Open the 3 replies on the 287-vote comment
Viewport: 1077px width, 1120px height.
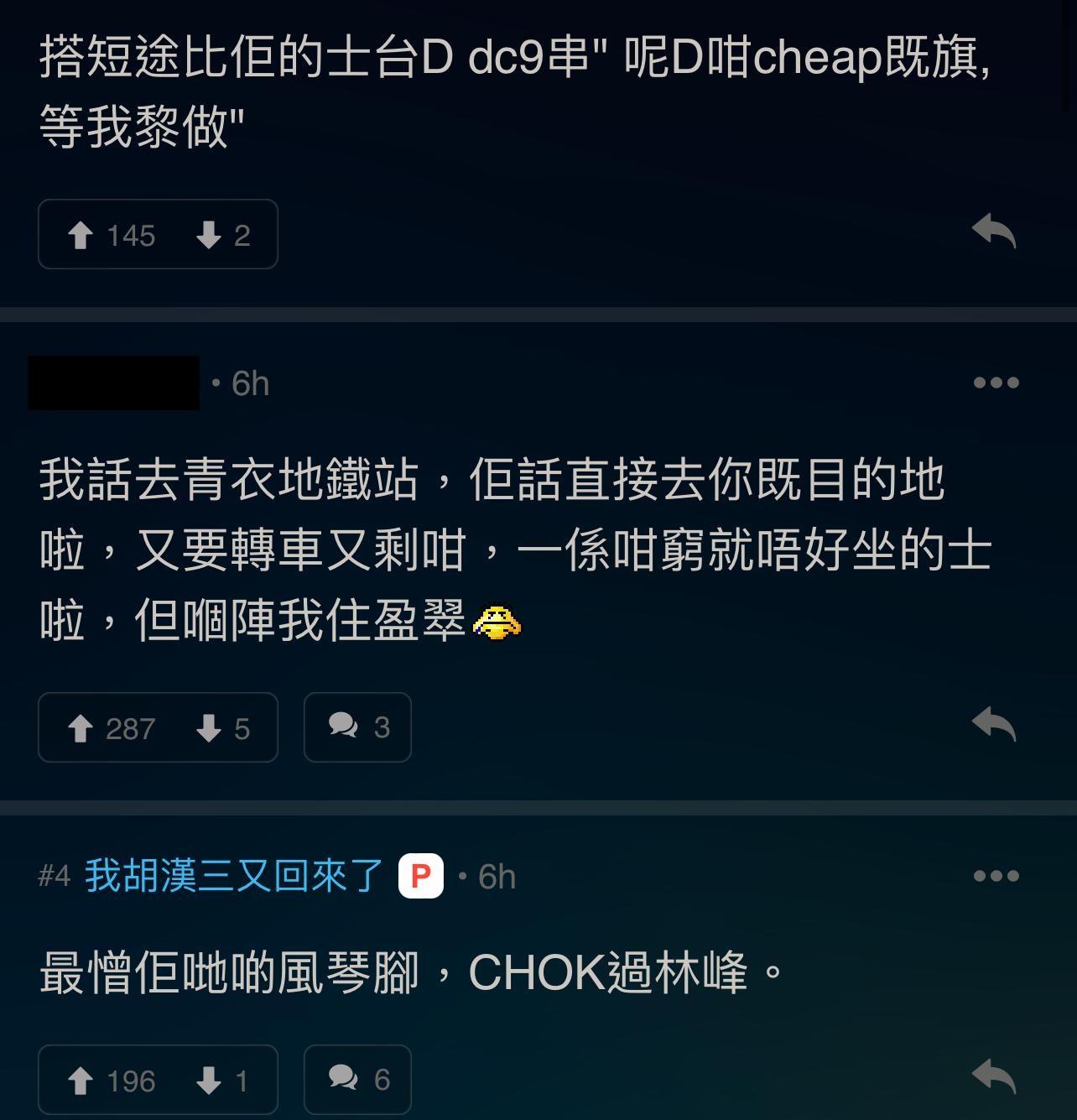[x=357, y=728]
